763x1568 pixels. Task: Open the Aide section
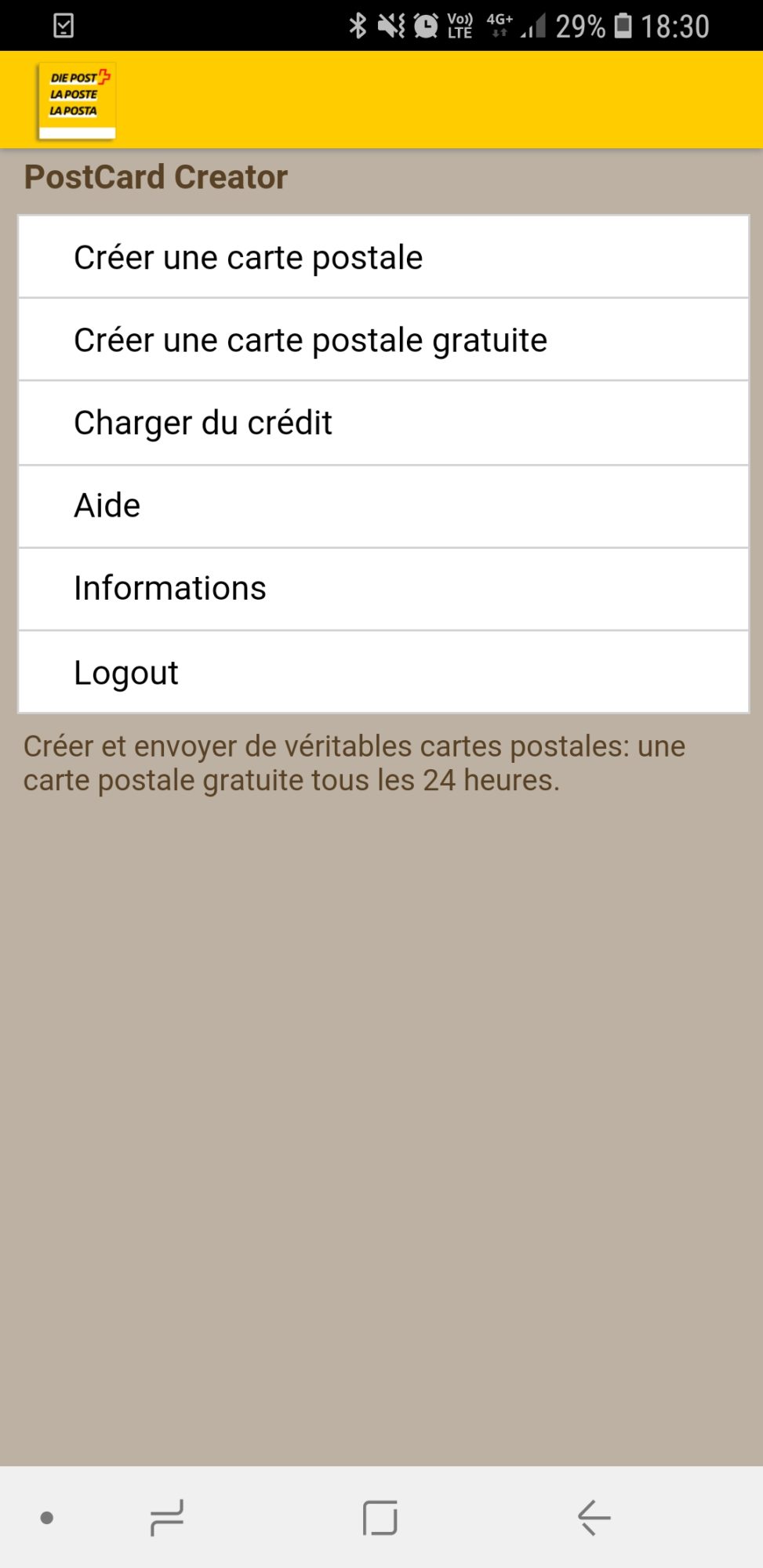coord(383,506)
